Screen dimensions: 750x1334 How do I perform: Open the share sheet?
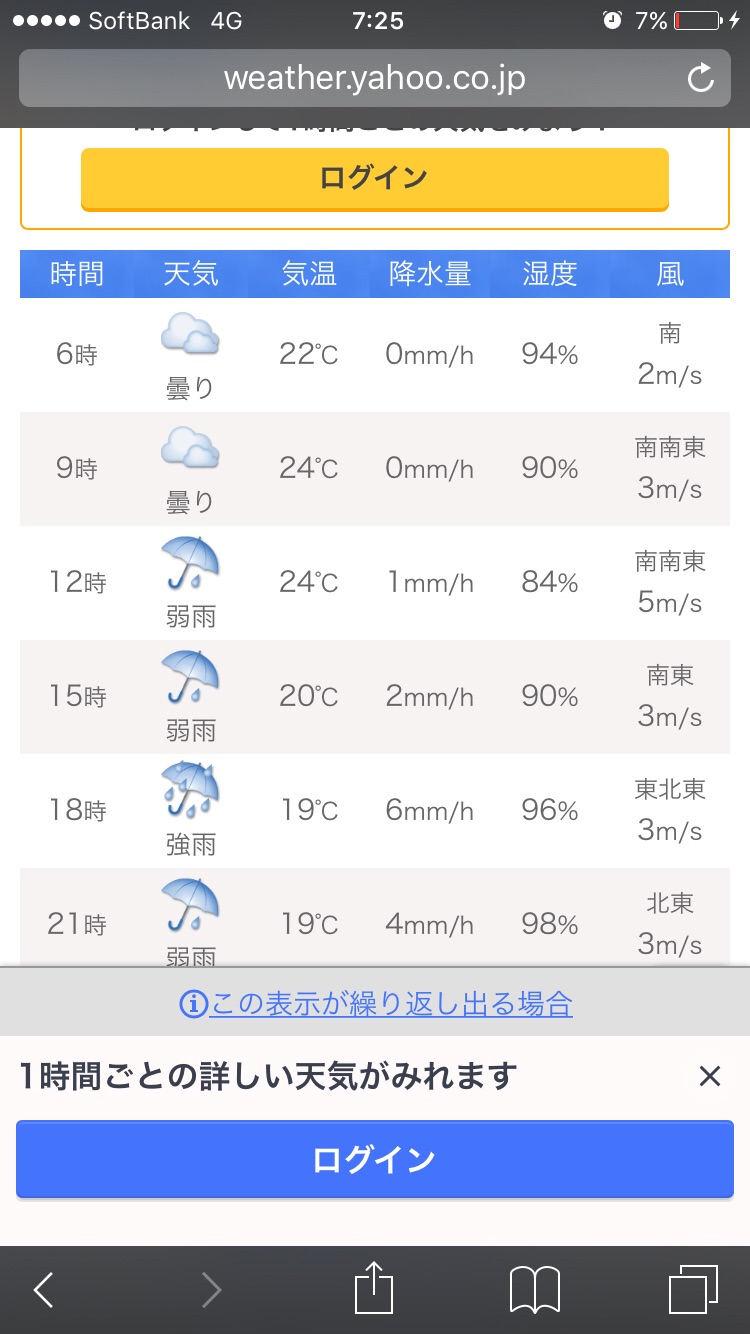(x=374, y=1288)
